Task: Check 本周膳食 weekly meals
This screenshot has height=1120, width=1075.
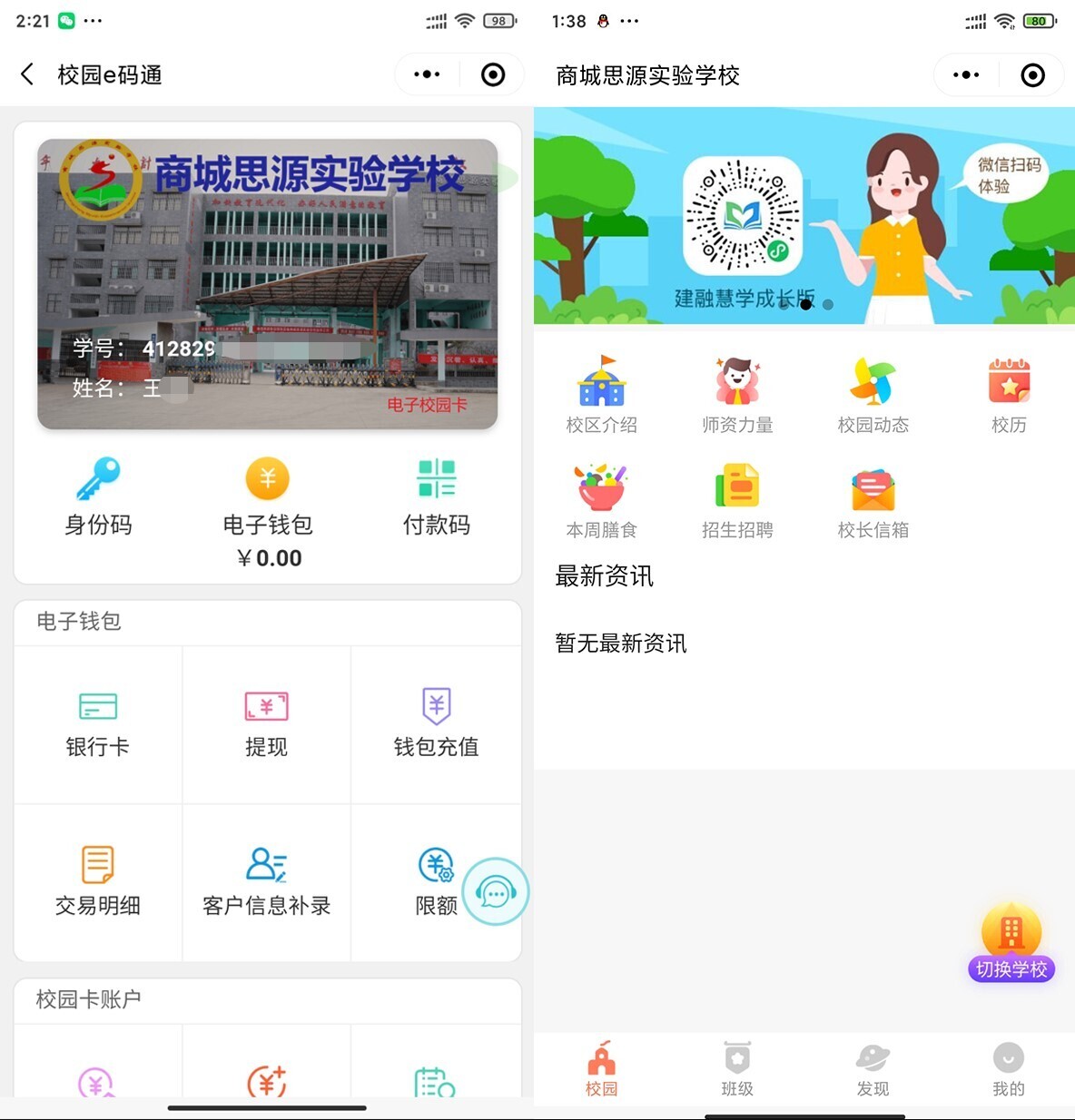Action: point(601,497)
